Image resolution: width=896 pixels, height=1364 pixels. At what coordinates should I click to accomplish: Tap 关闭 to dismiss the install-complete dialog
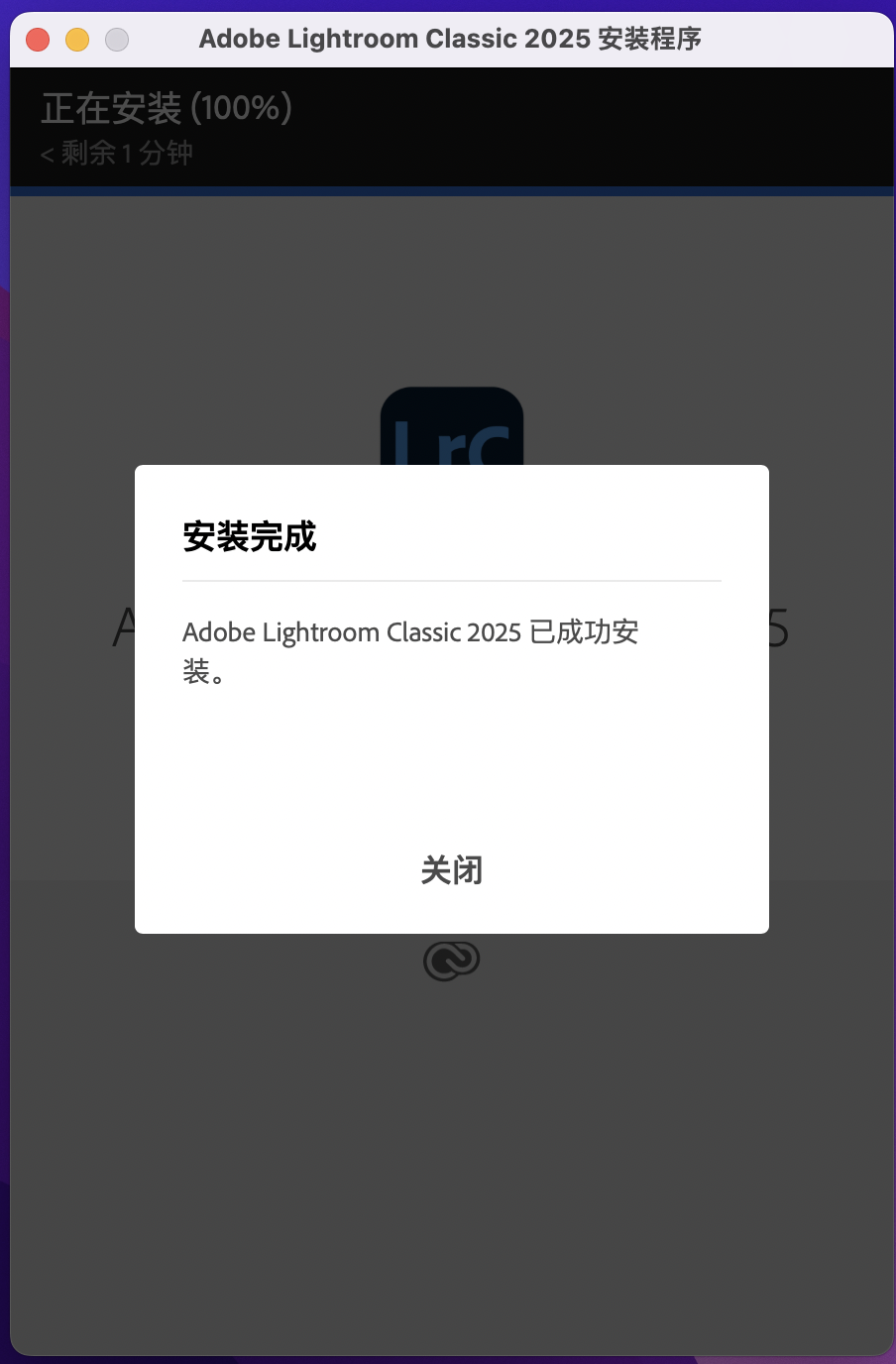pos(451,870)
